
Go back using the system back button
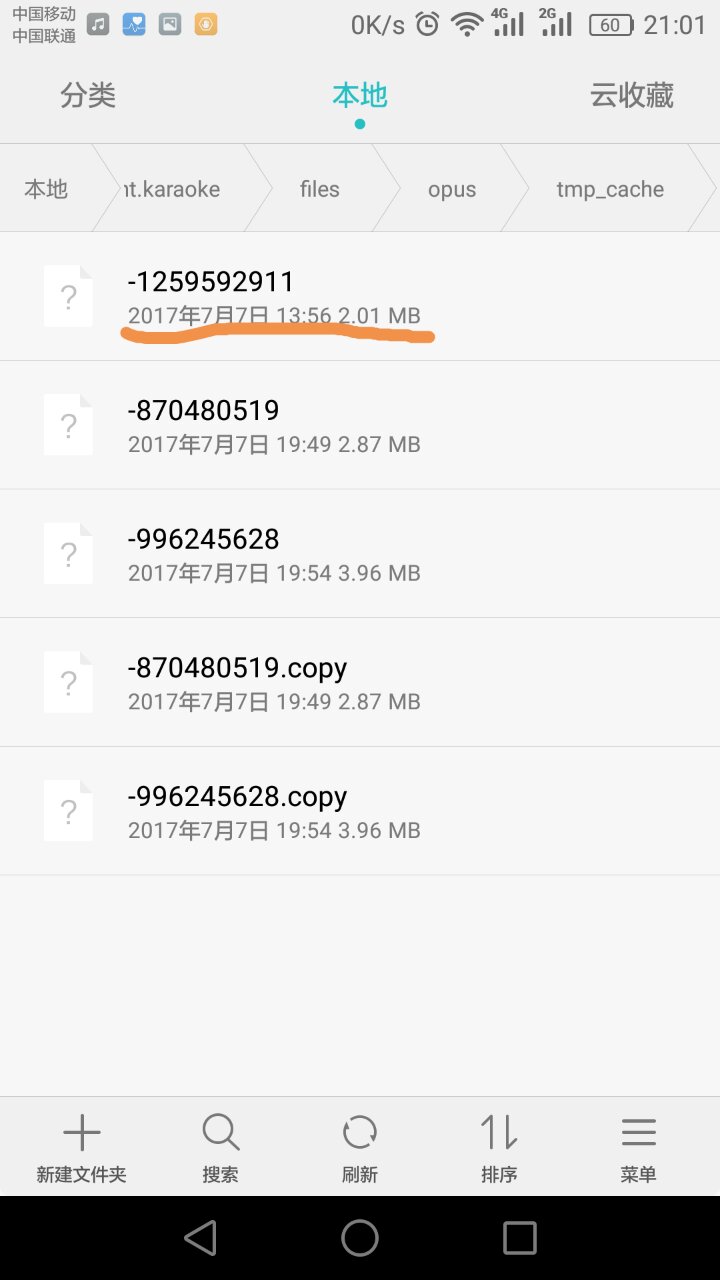pos(200,1238)
